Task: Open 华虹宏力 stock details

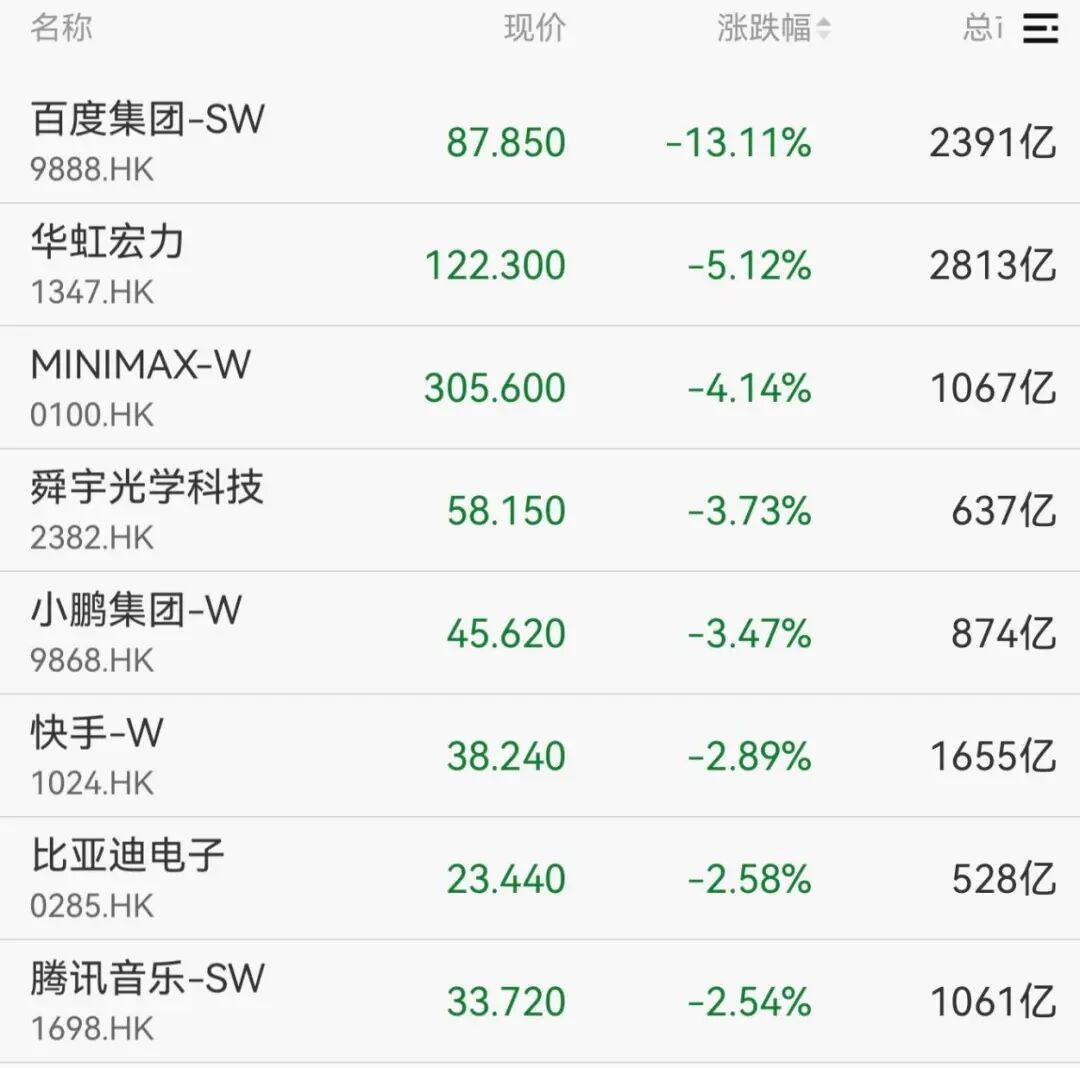Action: tap(540, 265)
